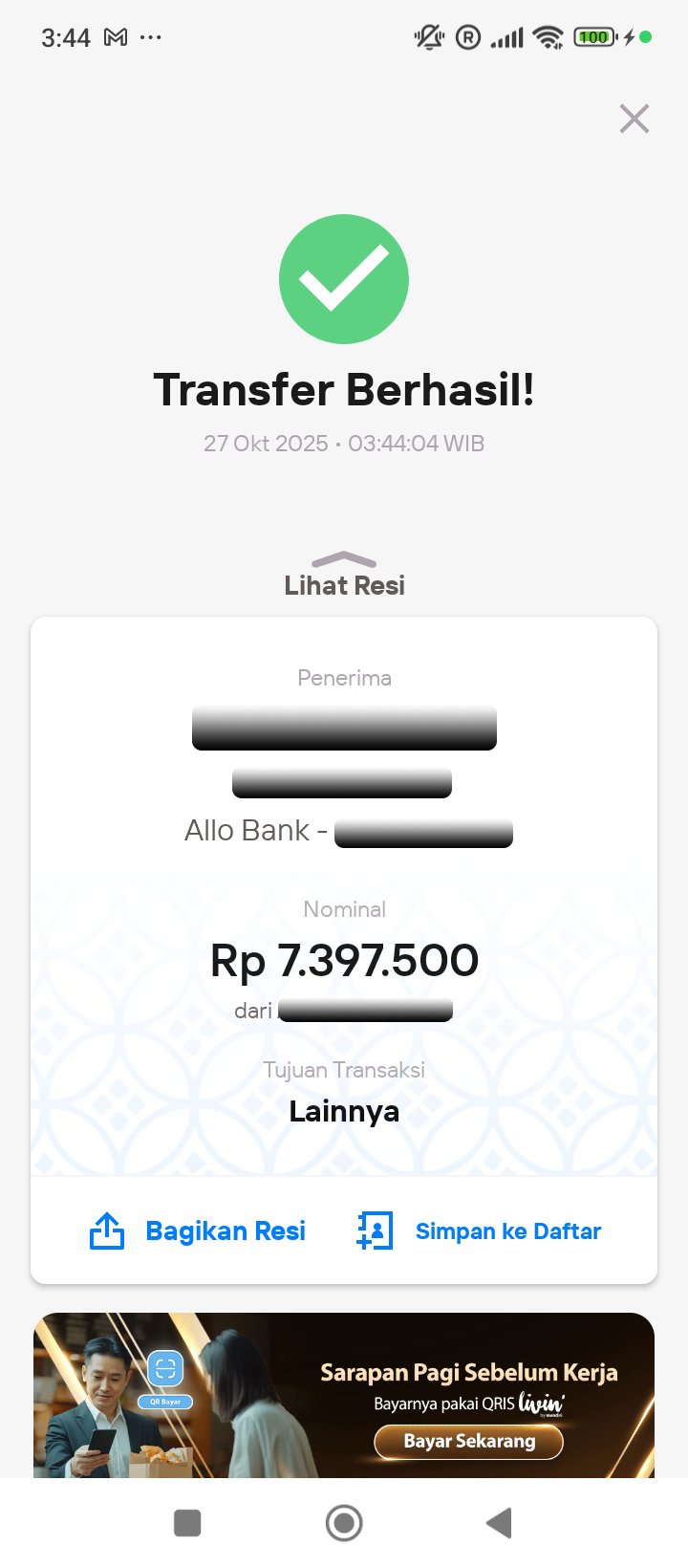Close the transfer success screen
This screenshot has height=1568, width=688.
[x=634, y=120]
